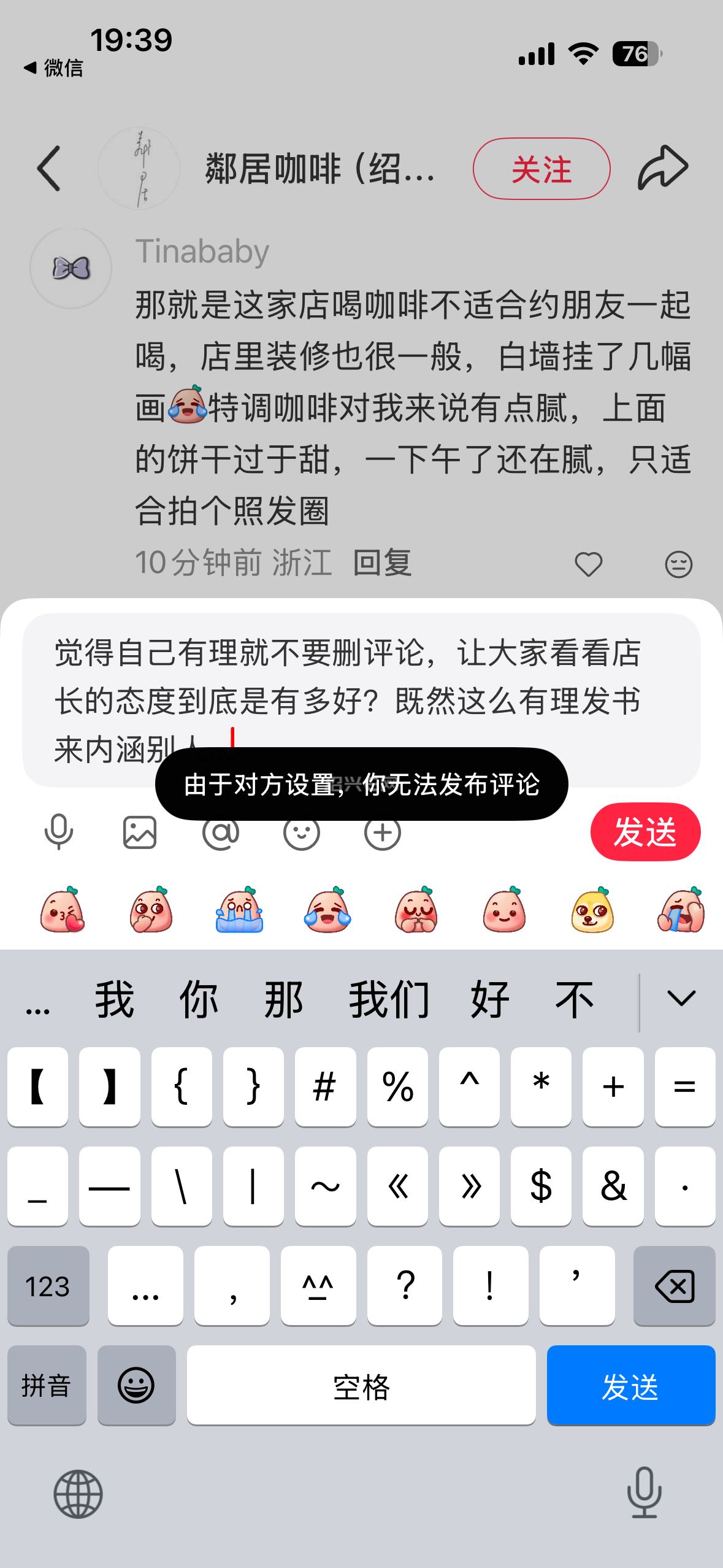Mention someone with the @ icon
Screen dimensions: 723x1568
pos(221,833)
